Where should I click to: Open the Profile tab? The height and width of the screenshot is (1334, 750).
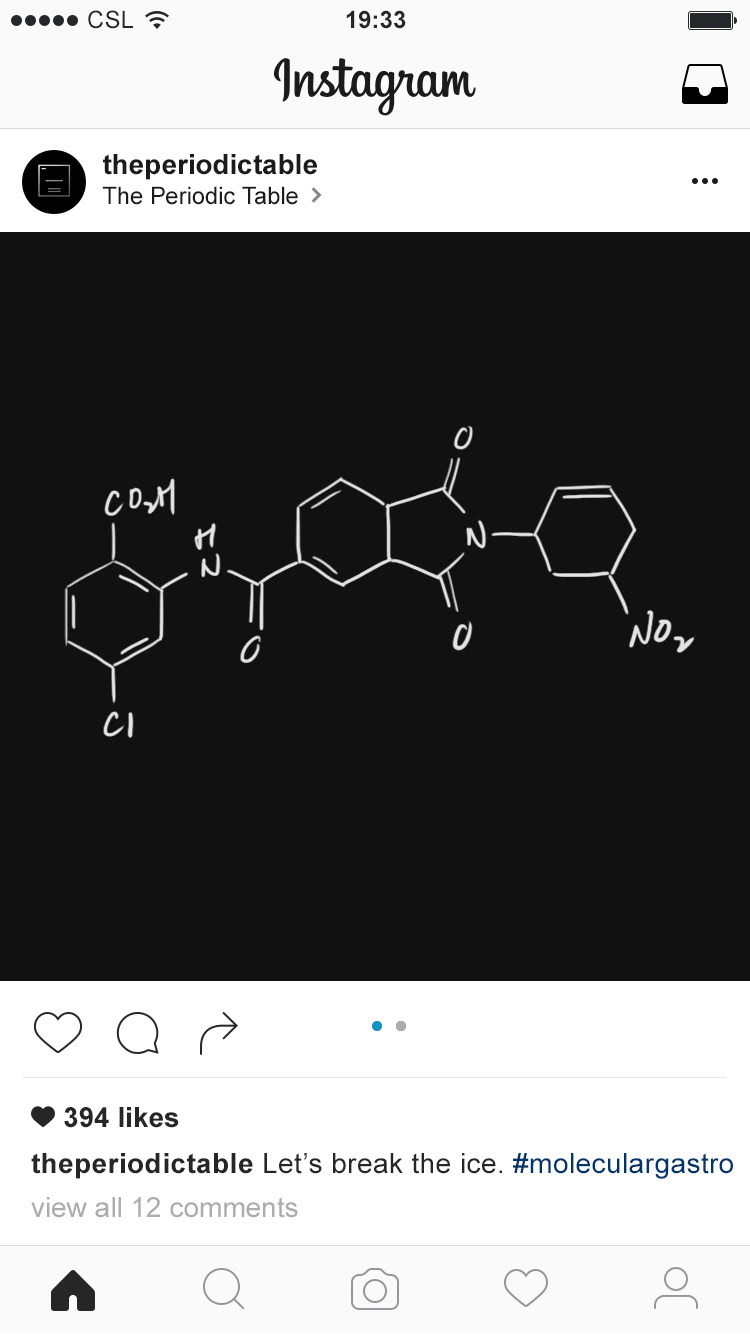point(676,1288)
